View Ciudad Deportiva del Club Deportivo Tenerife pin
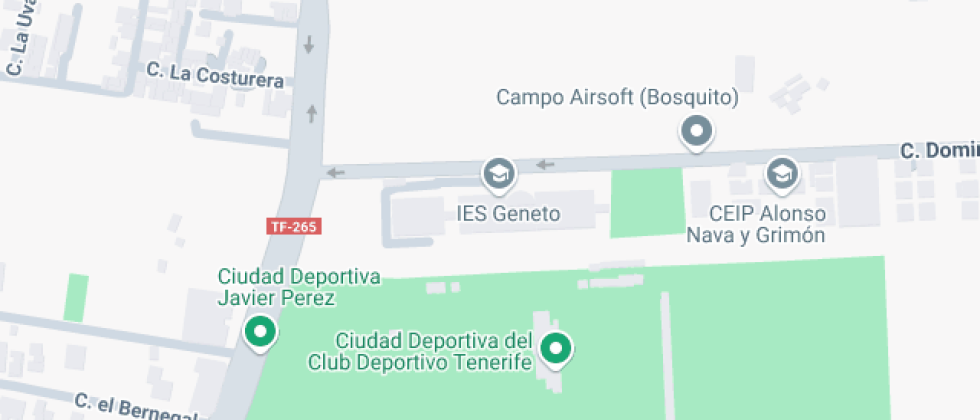Screen dimensions: 980x420 point(556,349)
